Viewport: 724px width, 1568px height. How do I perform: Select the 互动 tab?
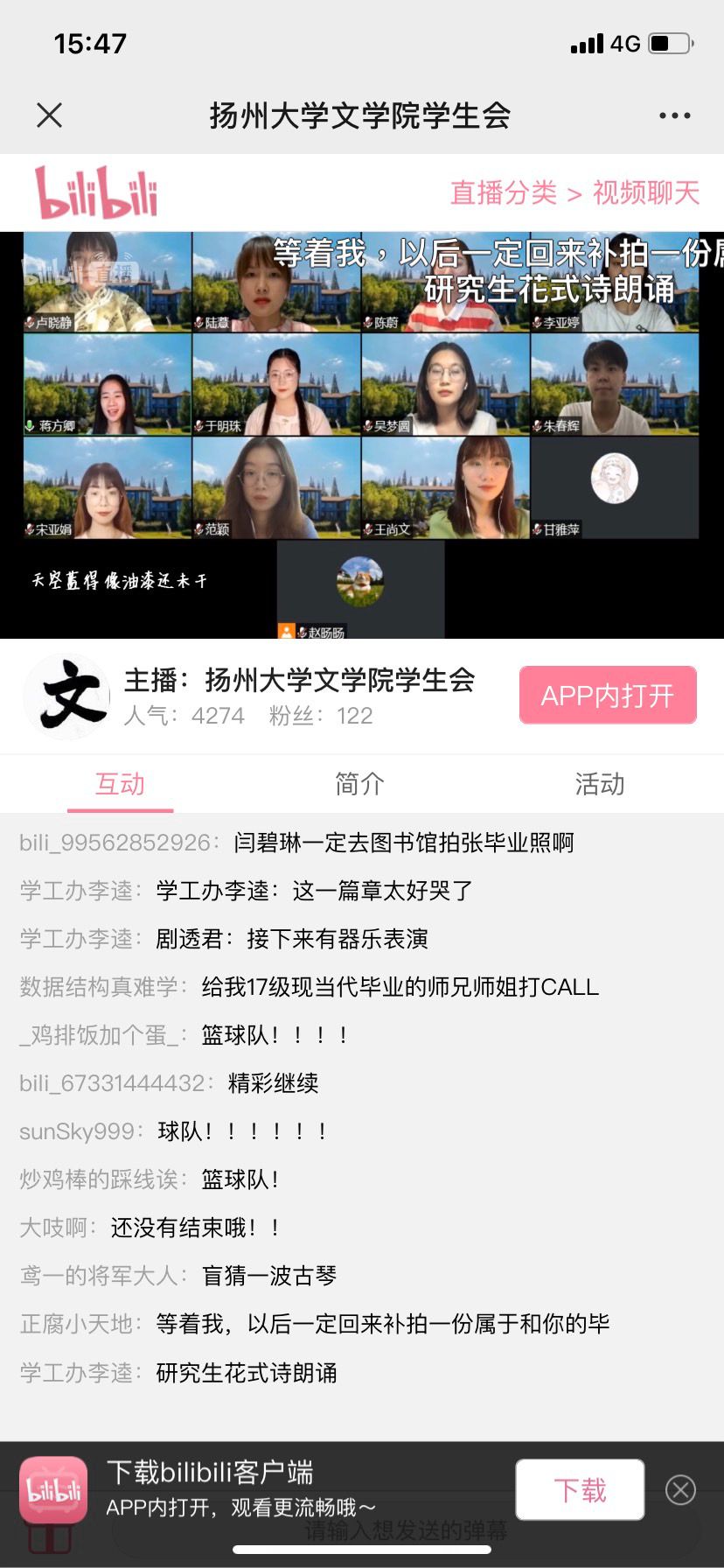click(x=120, y=784)
